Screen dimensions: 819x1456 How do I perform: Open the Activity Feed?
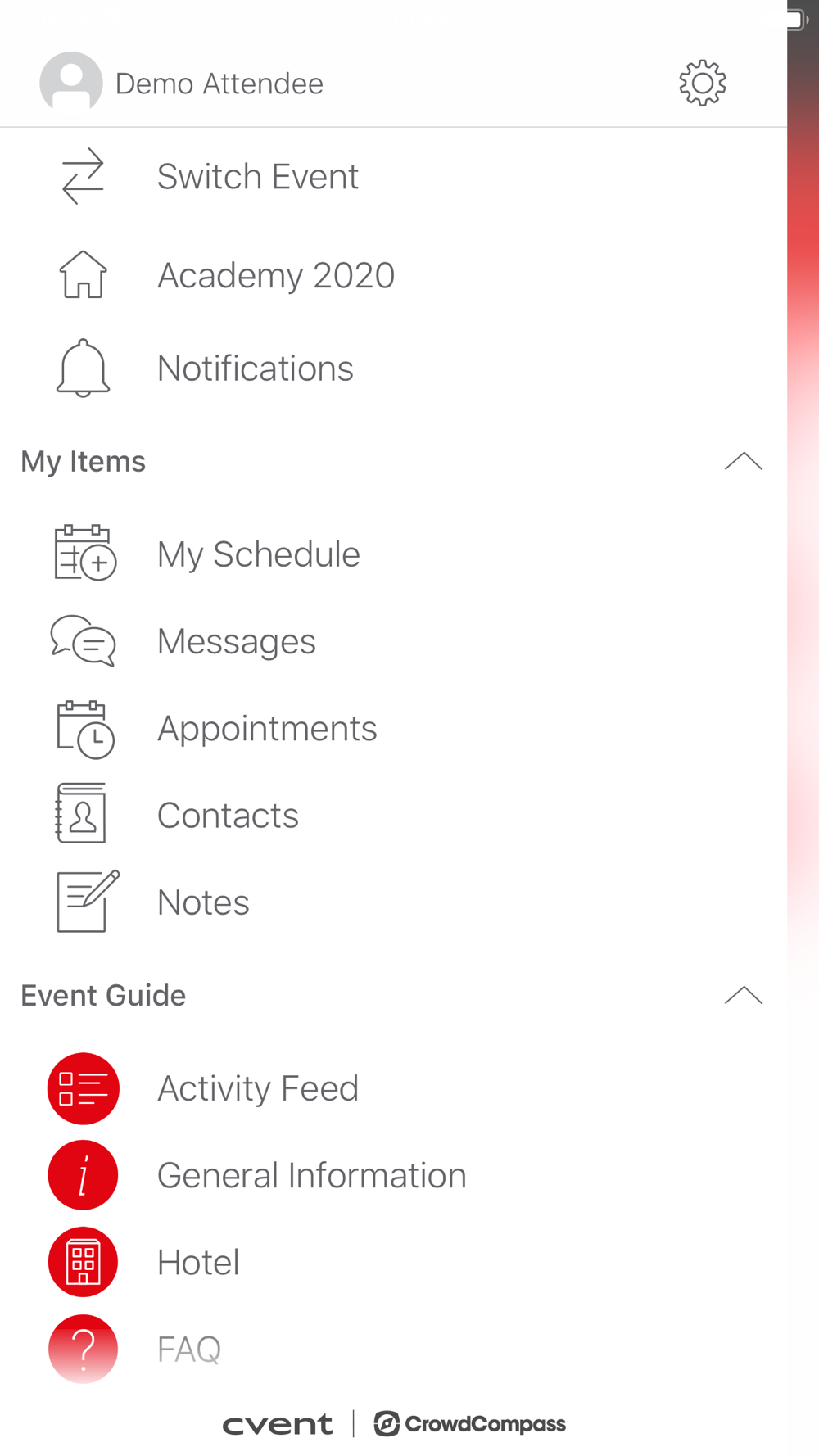tap(393, 1088)
